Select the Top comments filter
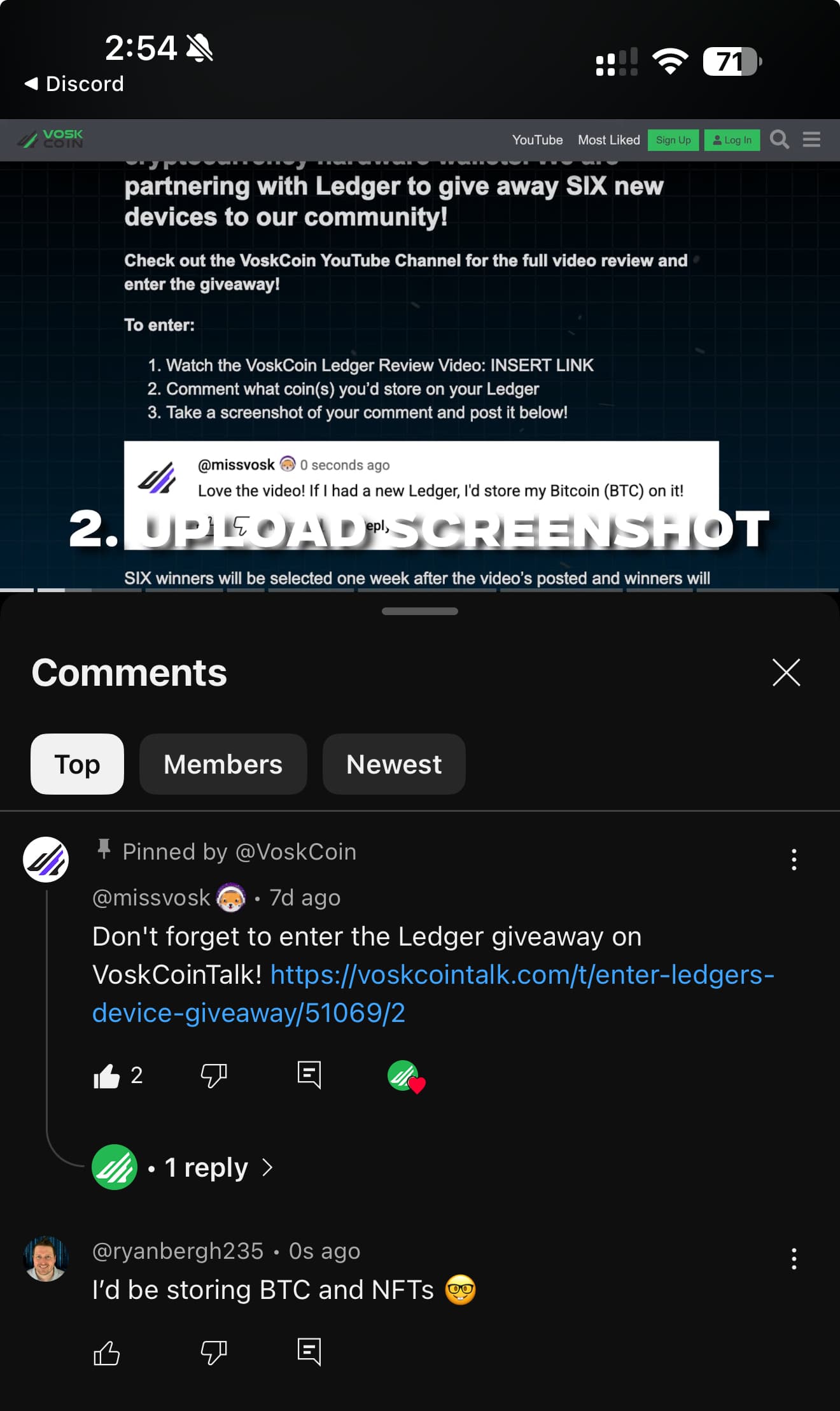Image resolution: width=840 pixels, height=1411 pixels. coord(77,764)
